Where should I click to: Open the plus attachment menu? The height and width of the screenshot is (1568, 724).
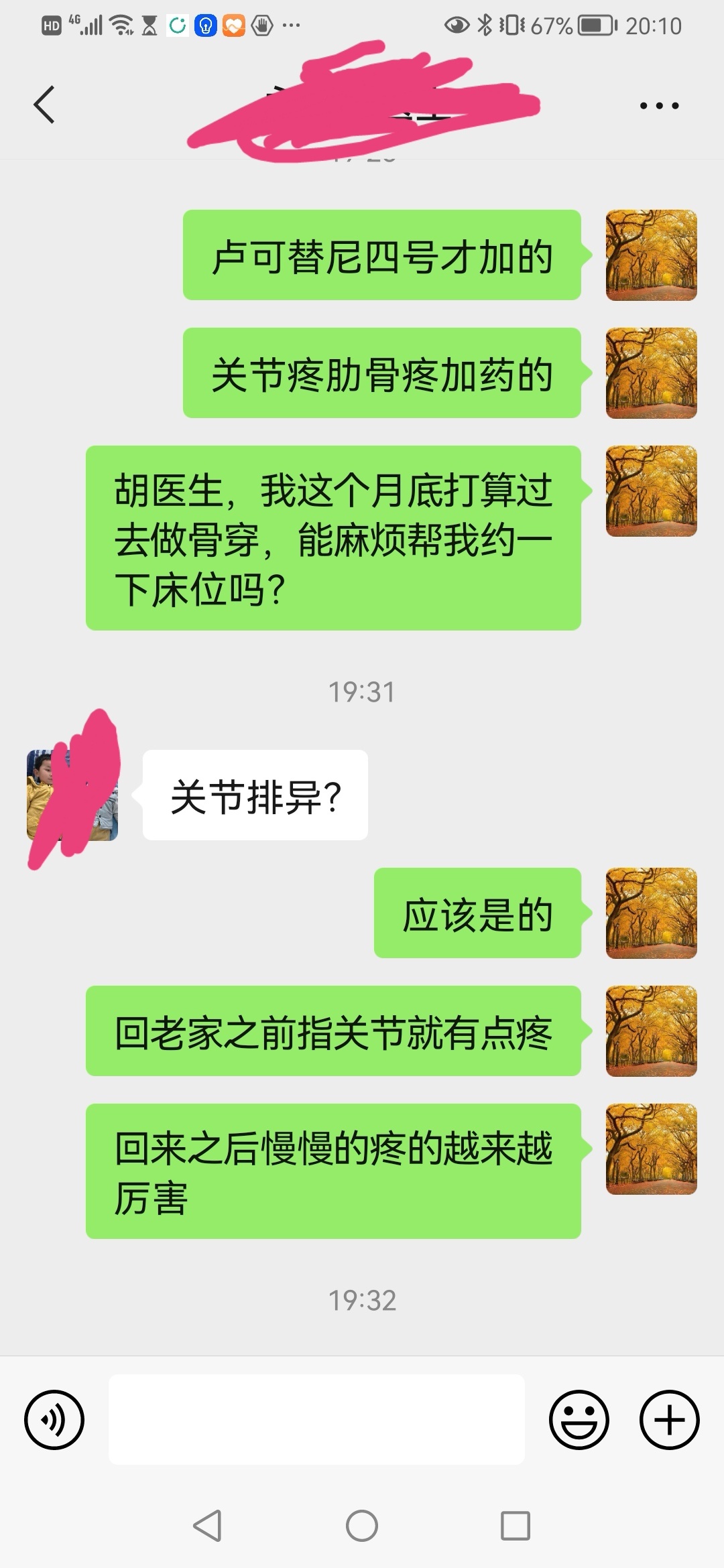point(669,1419)
